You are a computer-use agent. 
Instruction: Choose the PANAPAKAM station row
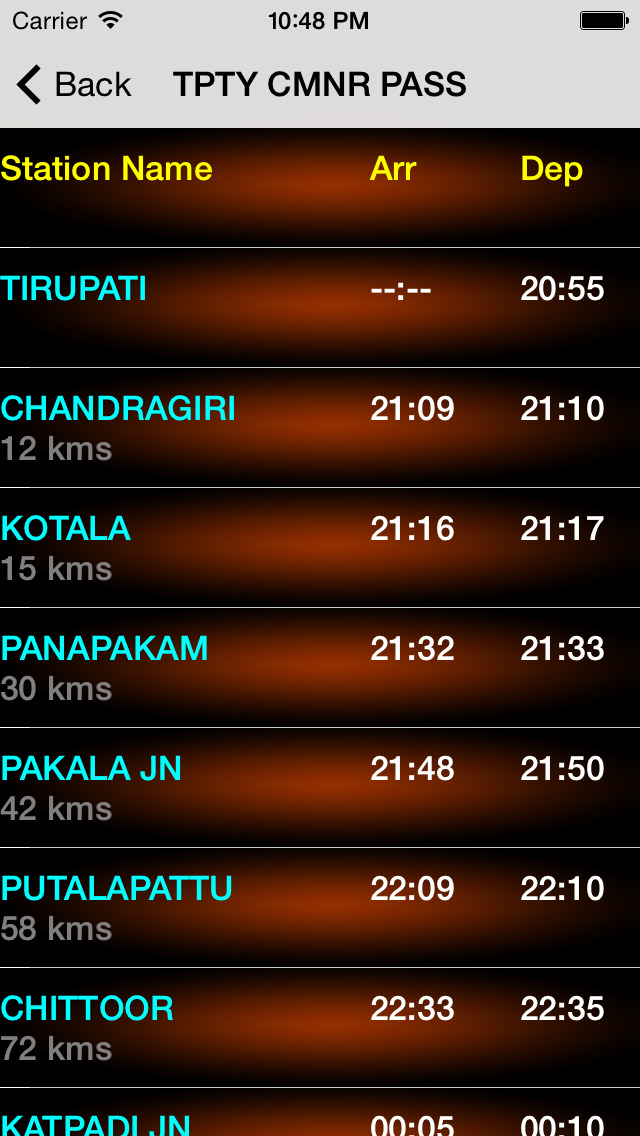click(x=320, y=668)
